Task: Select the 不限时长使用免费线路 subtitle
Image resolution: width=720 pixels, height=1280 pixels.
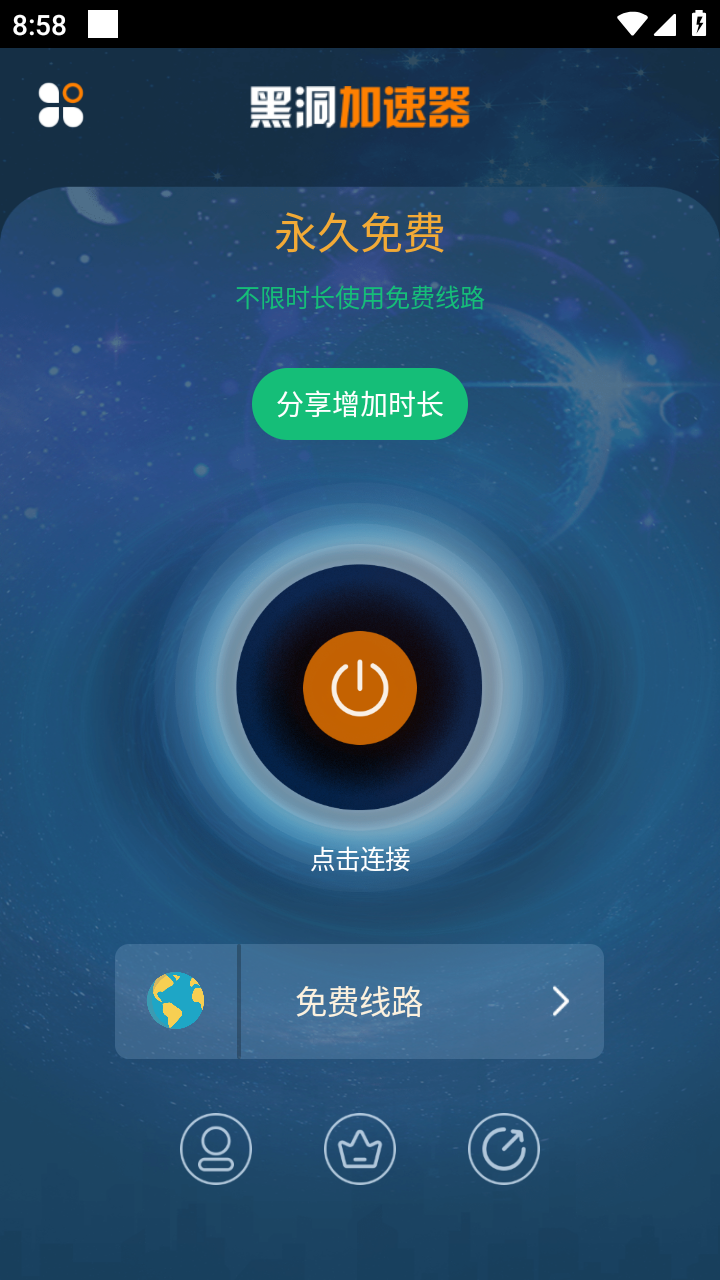Action: point(360,296)
